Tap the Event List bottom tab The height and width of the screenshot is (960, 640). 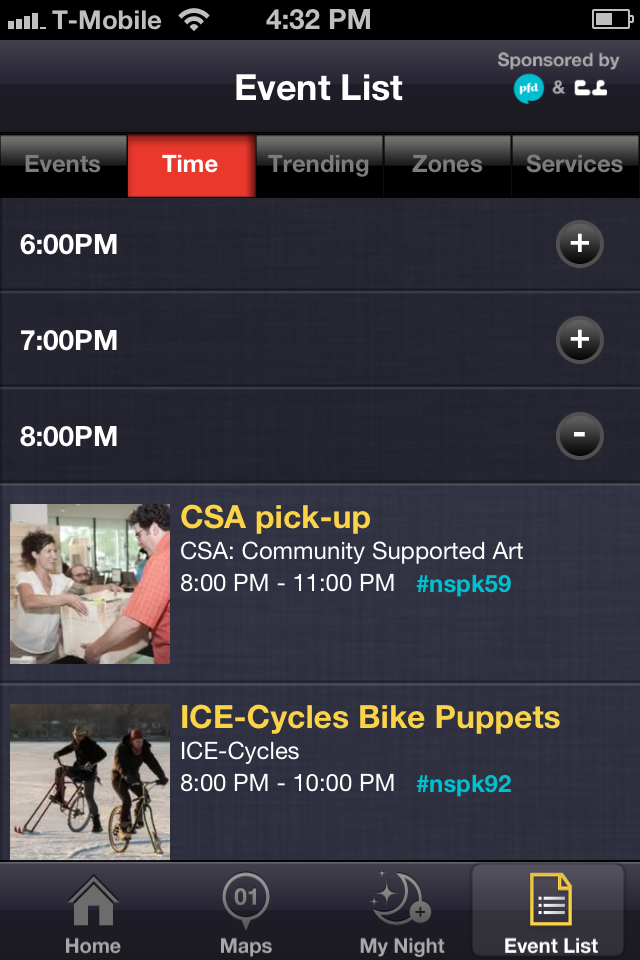click(x=551, y=912)
